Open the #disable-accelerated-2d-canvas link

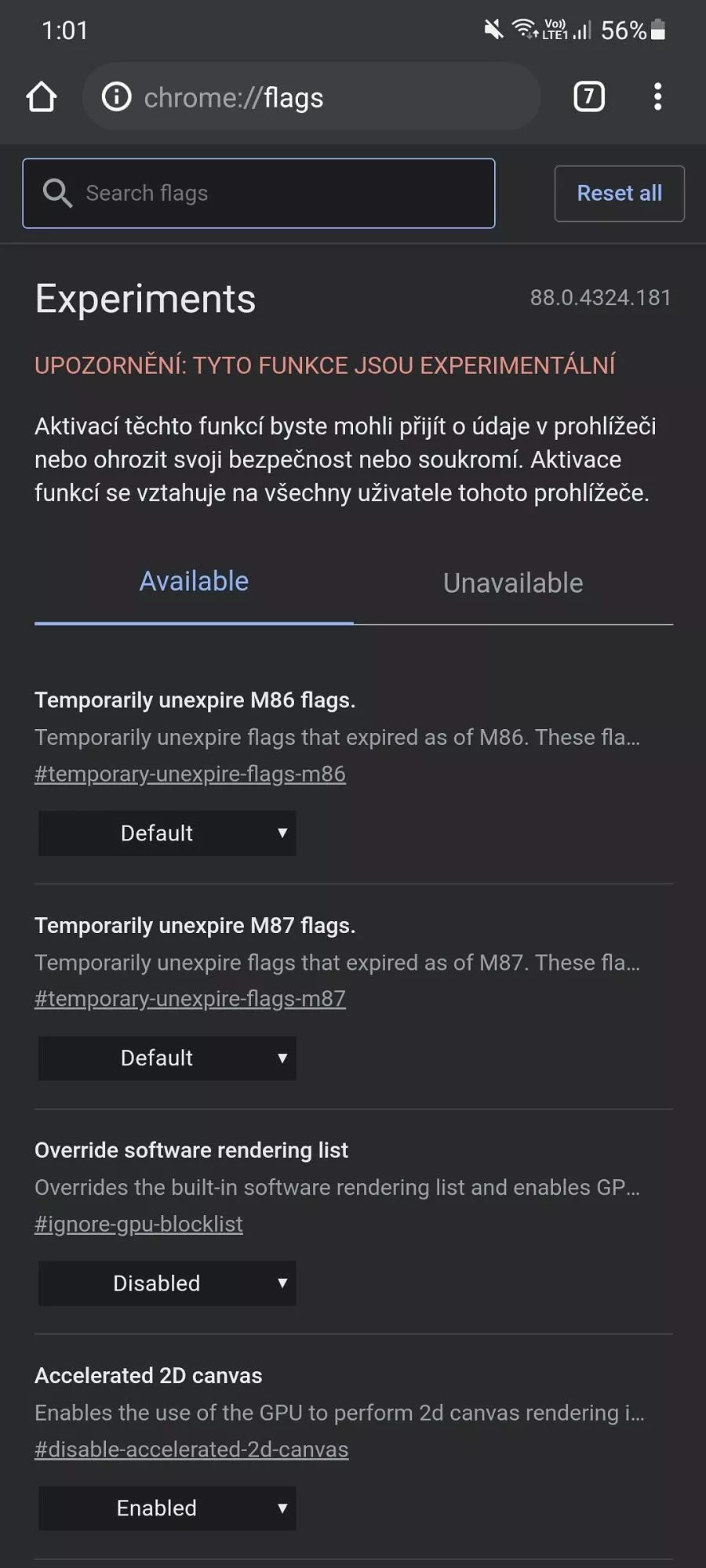click(191, 1450)
